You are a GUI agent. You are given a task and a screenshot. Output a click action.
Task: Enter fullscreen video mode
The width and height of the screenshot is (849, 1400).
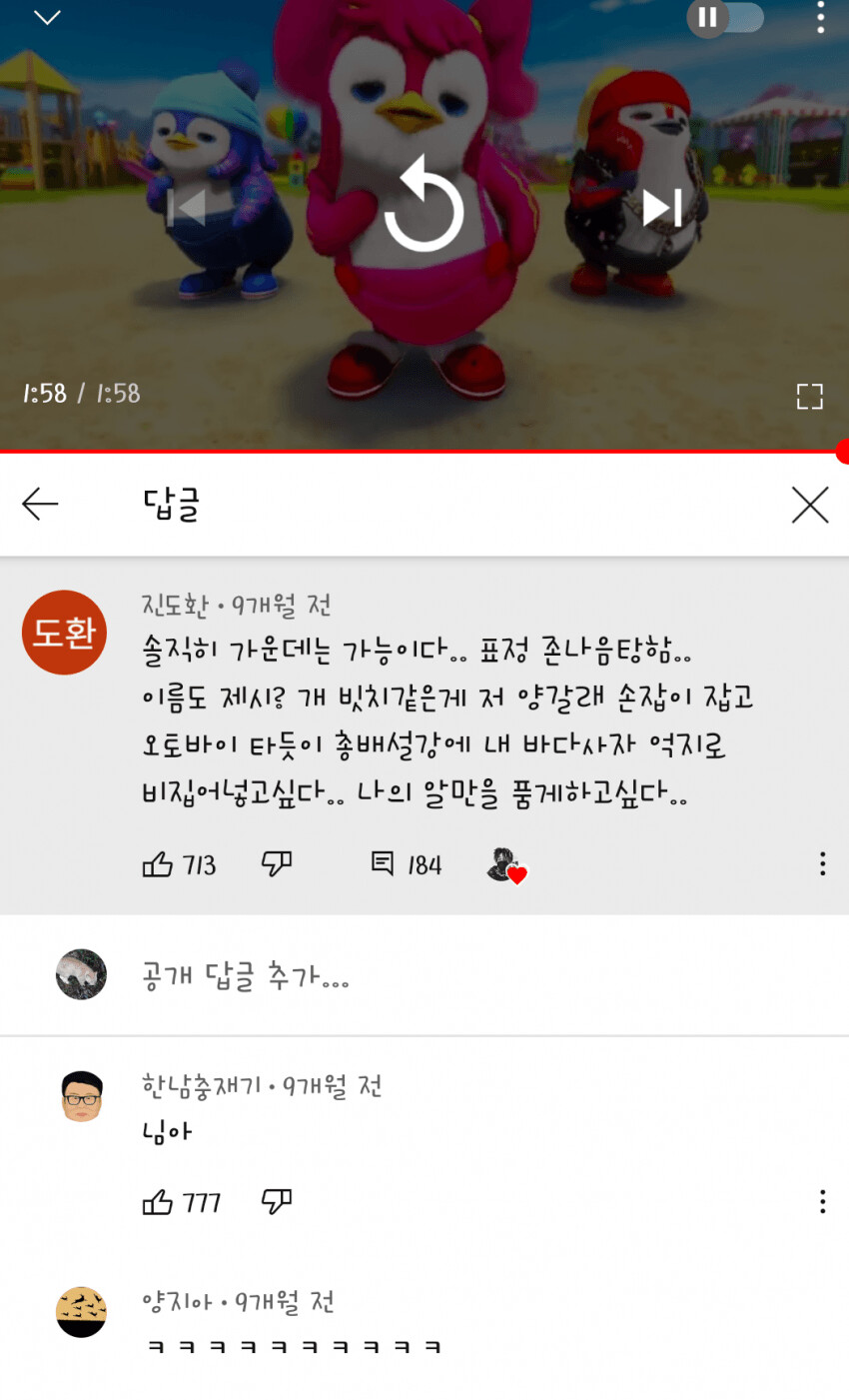tap(809, 397)
